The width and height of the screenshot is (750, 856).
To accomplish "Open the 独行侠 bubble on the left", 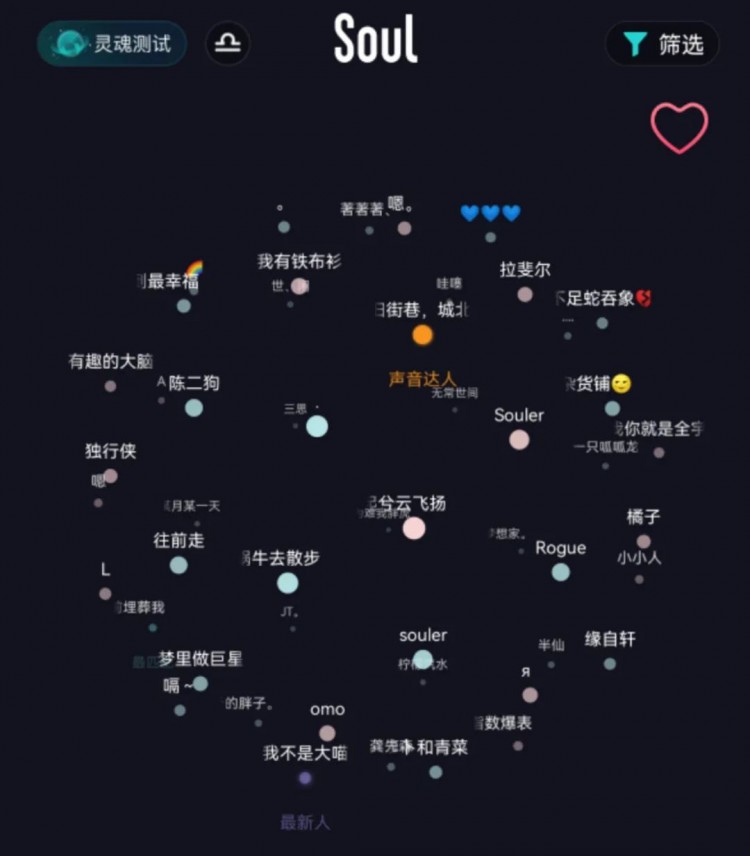I will pos(110,475).
